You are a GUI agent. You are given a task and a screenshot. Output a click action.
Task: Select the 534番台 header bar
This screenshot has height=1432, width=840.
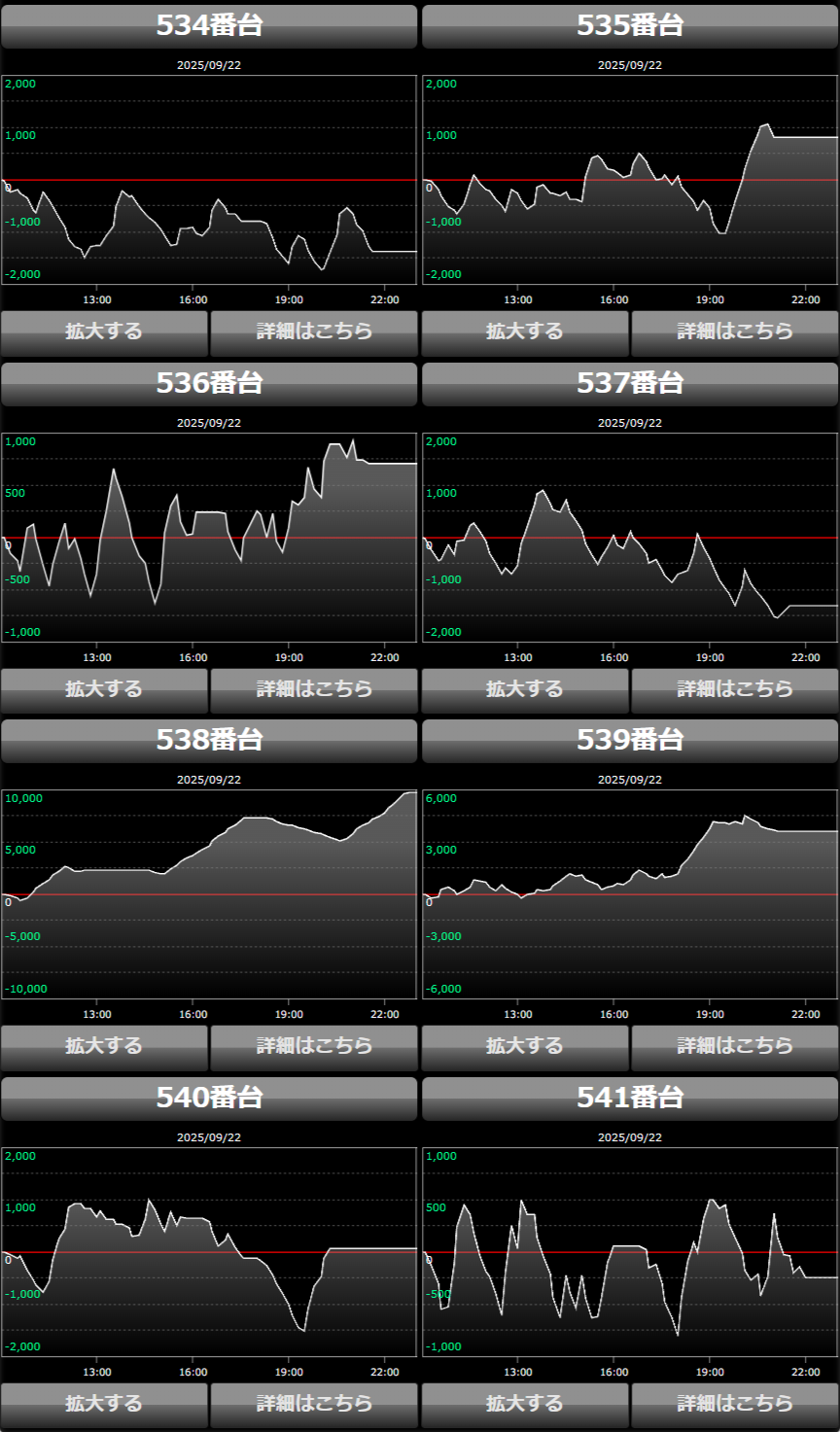point(209,26)
